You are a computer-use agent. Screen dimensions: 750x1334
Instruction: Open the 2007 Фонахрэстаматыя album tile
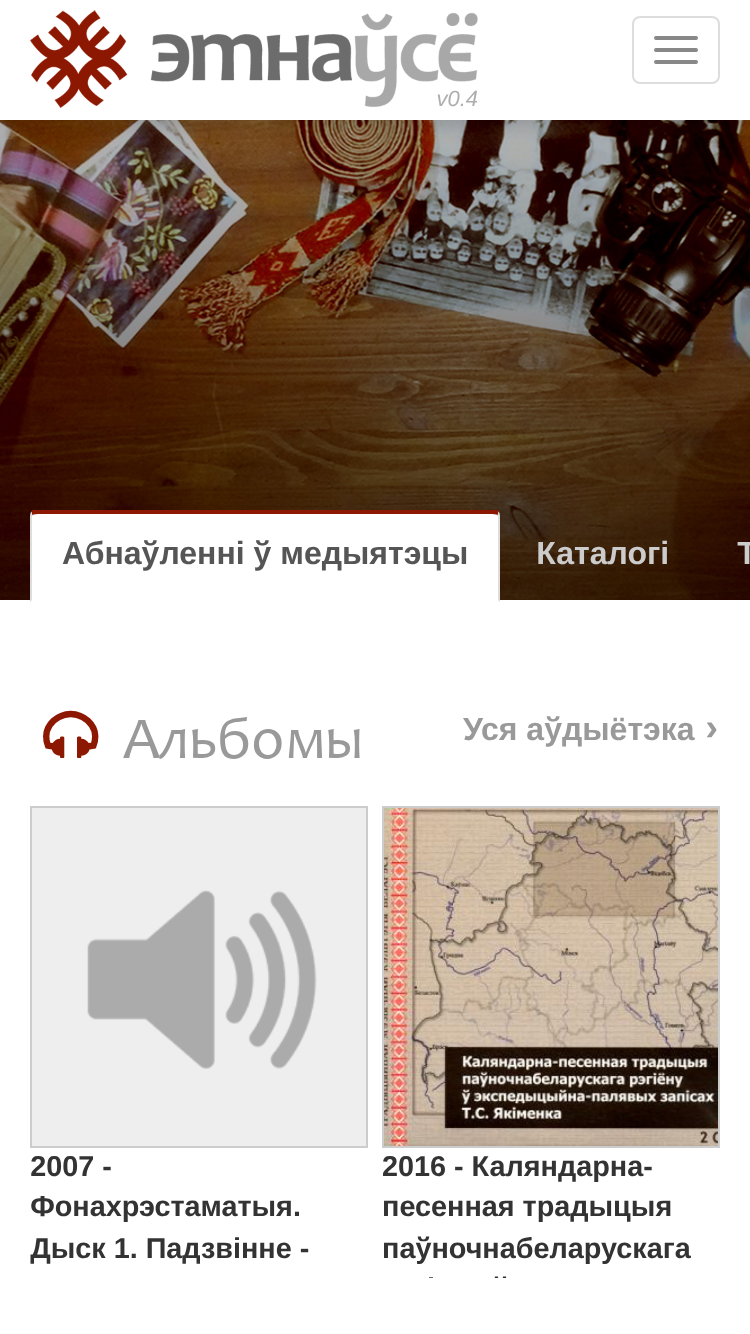pyautogui.click(x=199, y=977)
